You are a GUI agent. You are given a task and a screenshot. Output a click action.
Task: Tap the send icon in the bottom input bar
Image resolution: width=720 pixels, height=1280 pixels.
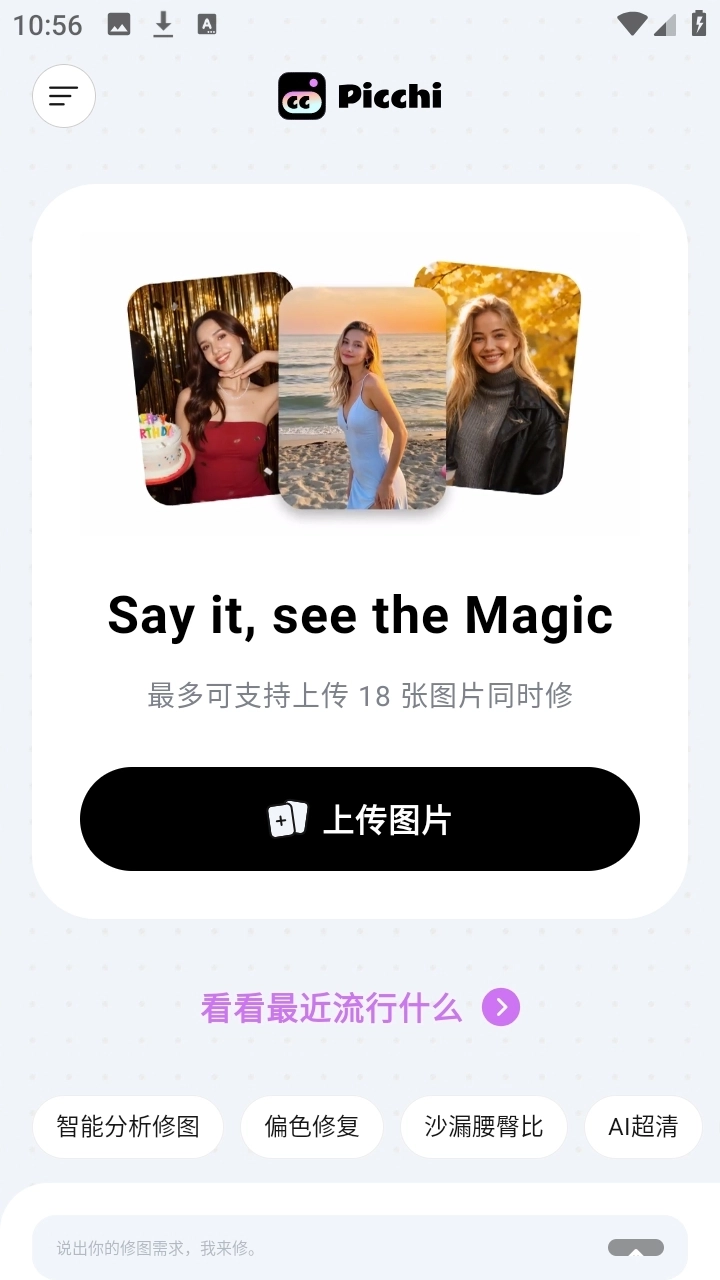coord(638,1248)
